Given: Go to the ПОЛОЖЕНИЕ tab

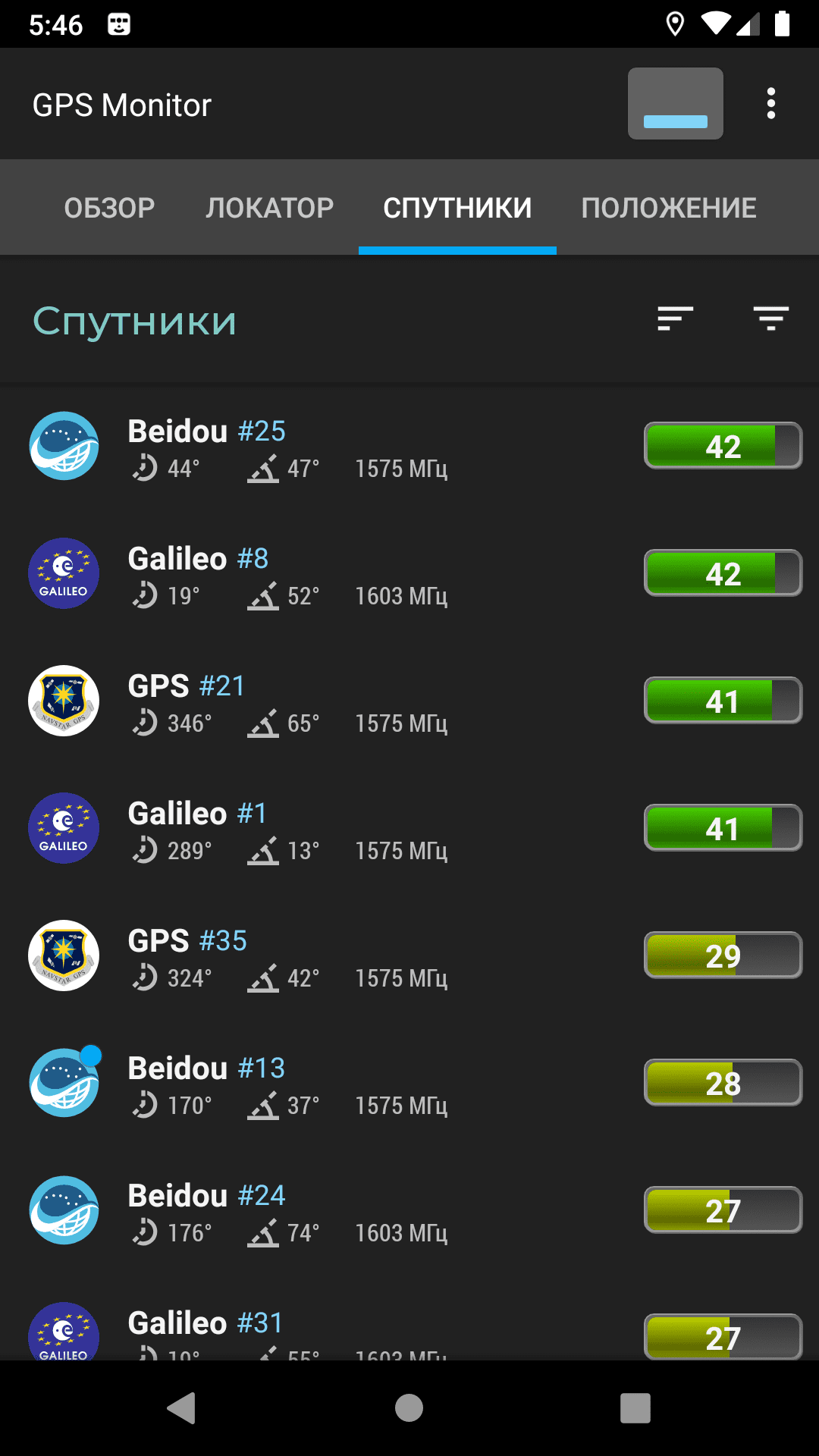Looking at the screenshot, I should pyautogui.click(x=668, y=208).
